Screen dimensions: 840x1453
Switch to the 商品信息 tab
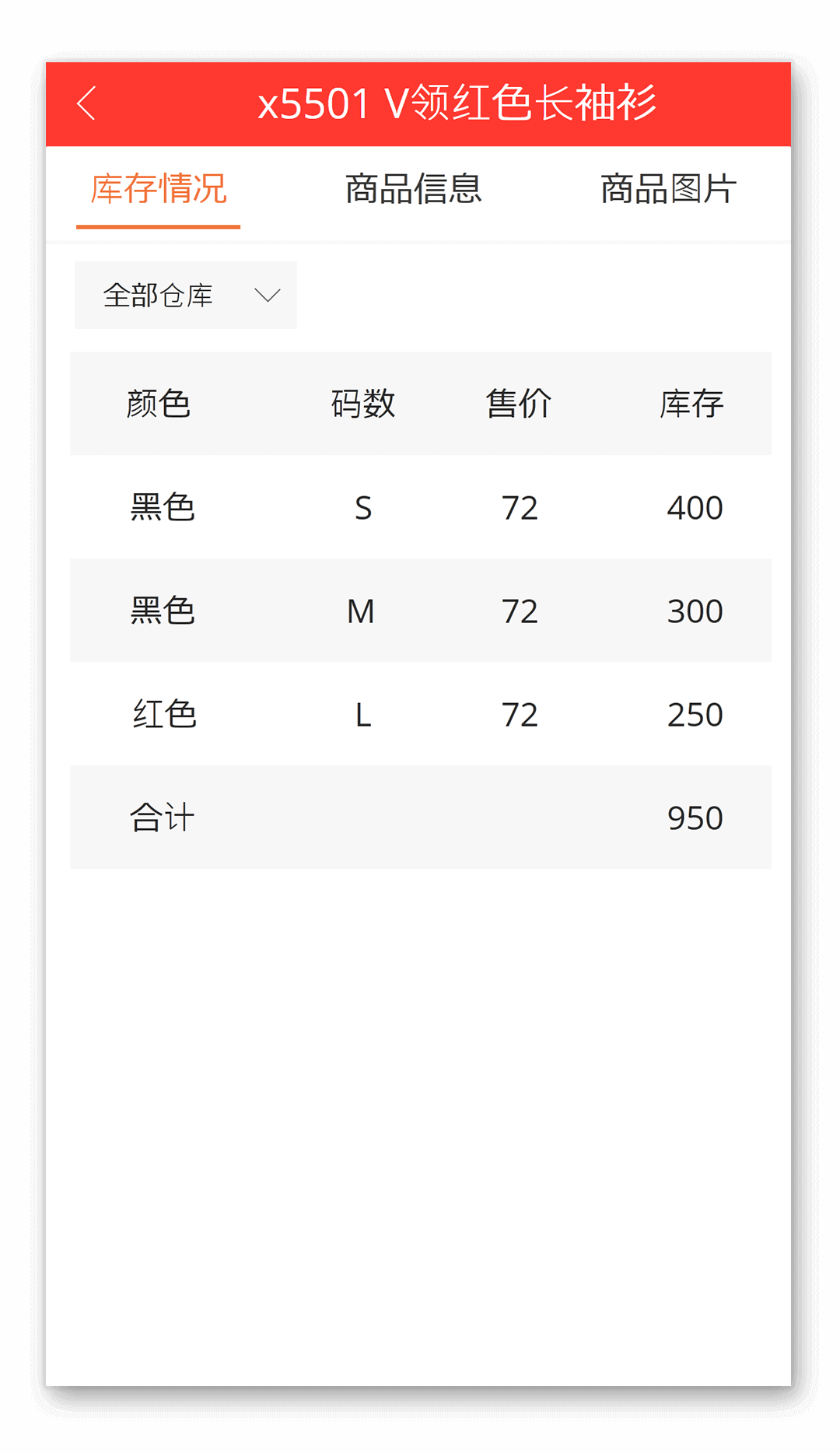point(413,189)
